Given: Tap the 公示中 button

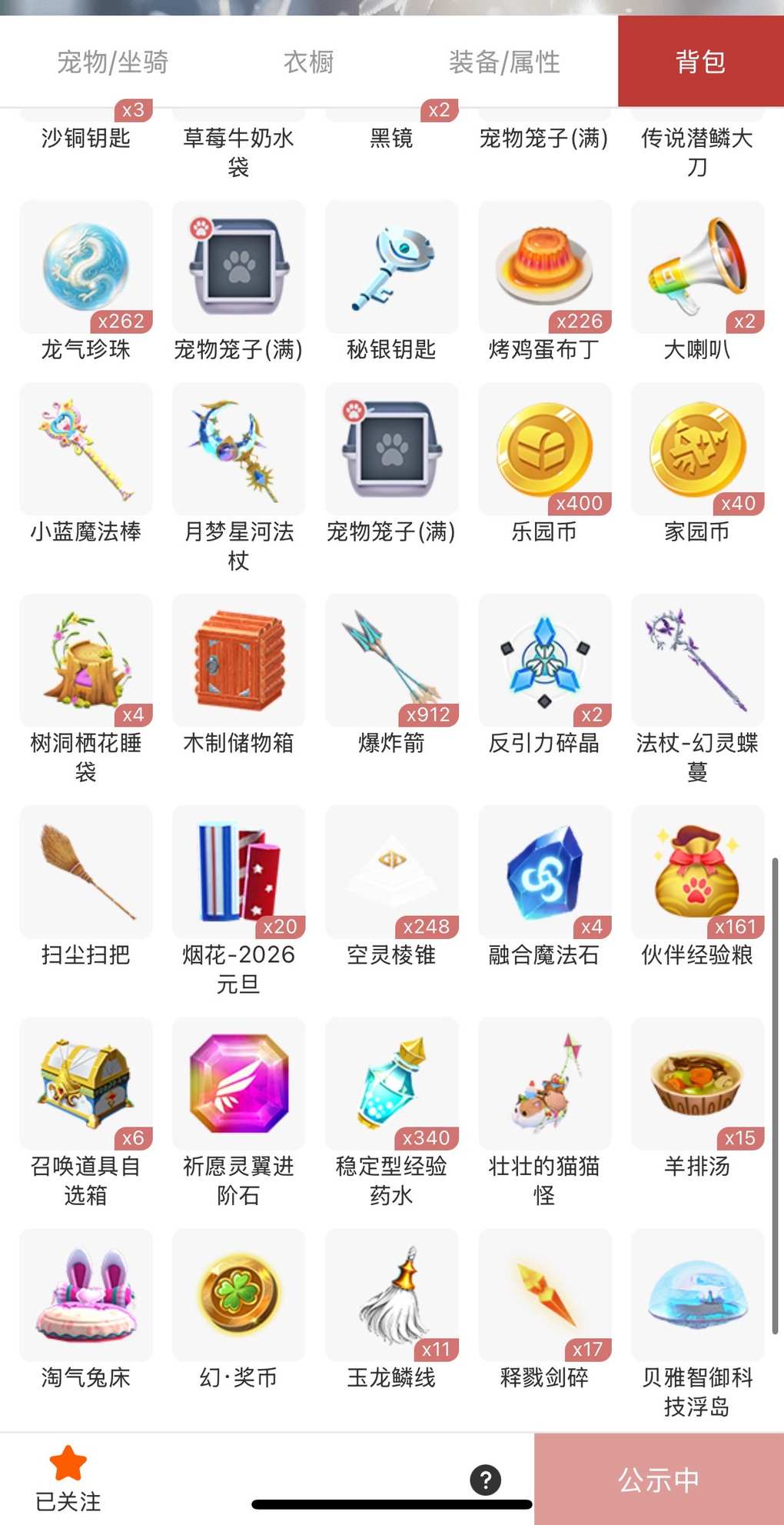Looking at the screenshot, I should pos(659,1479).
